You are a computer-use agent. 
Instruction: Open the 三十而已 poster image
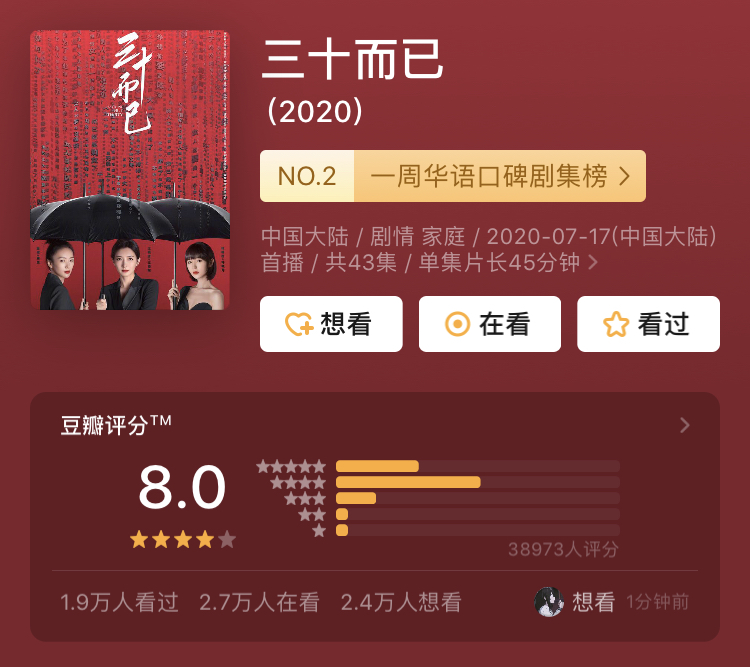point(130,170)
